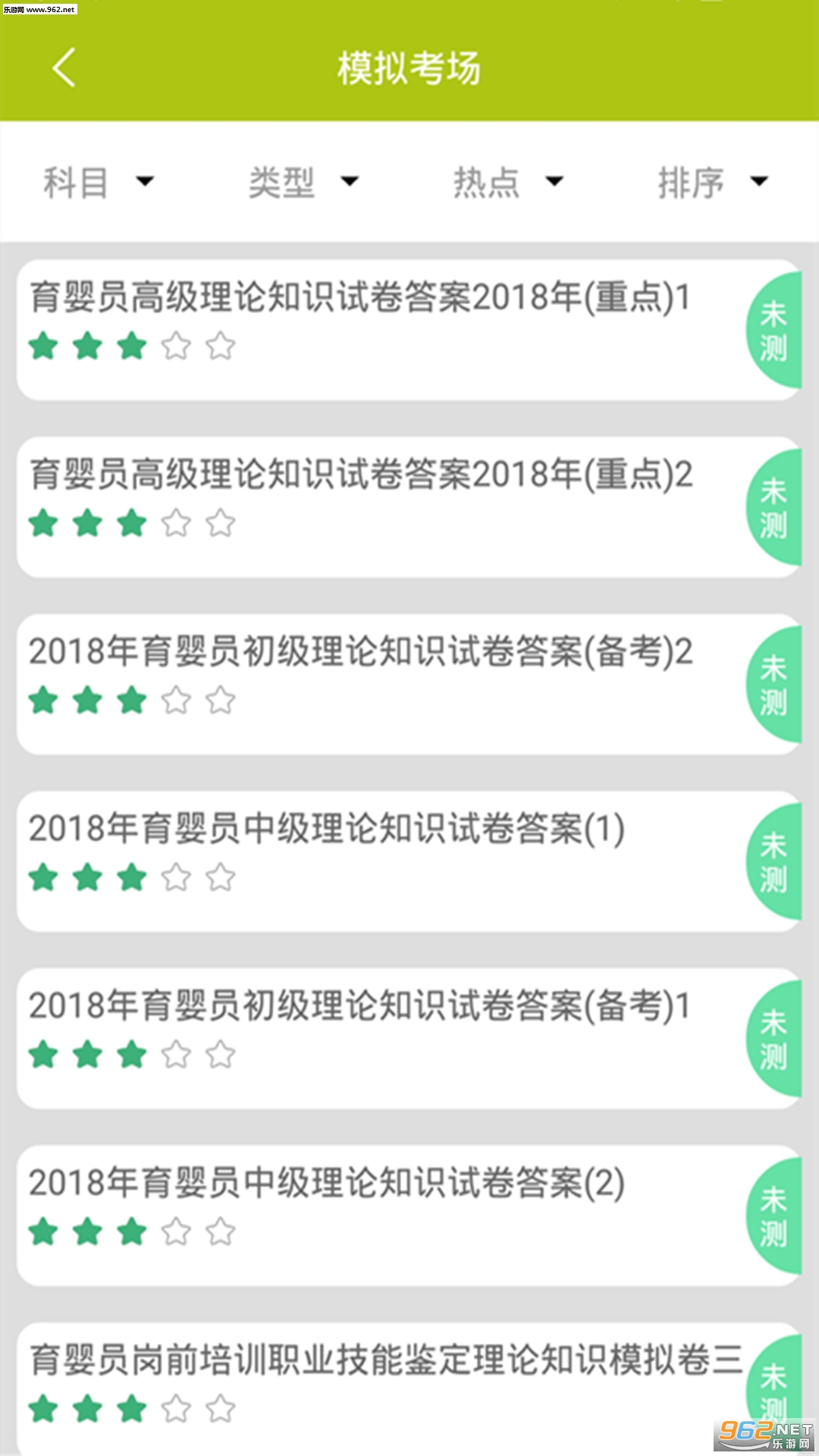Expand the 热点 filter dropdown

tap(508, 182)
